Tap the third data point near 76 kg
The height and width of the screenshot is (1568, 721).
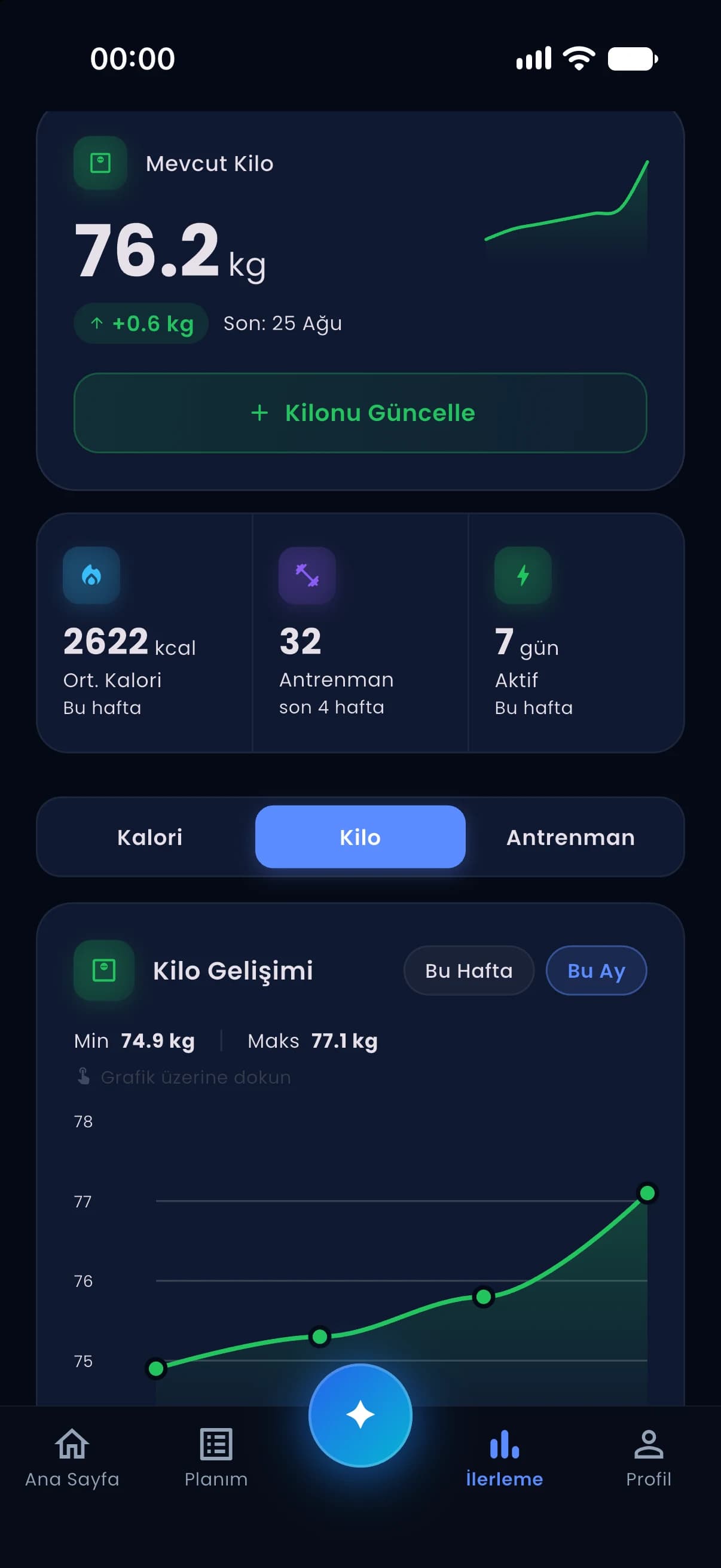tap(484, 1297)
